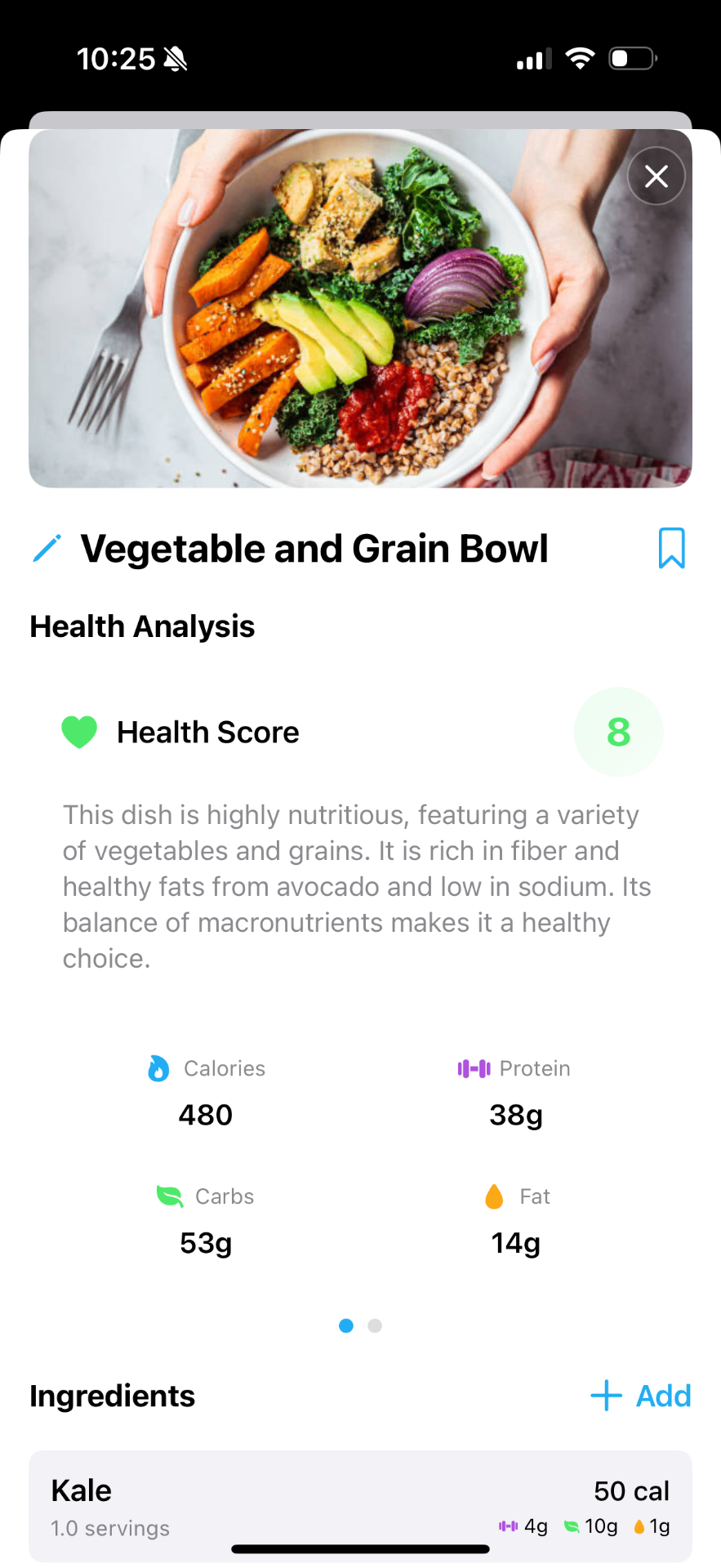This screenshot has width=721, height=1568.
Task: Add a new ingredient with the Add button
Action: (641, 1396)
